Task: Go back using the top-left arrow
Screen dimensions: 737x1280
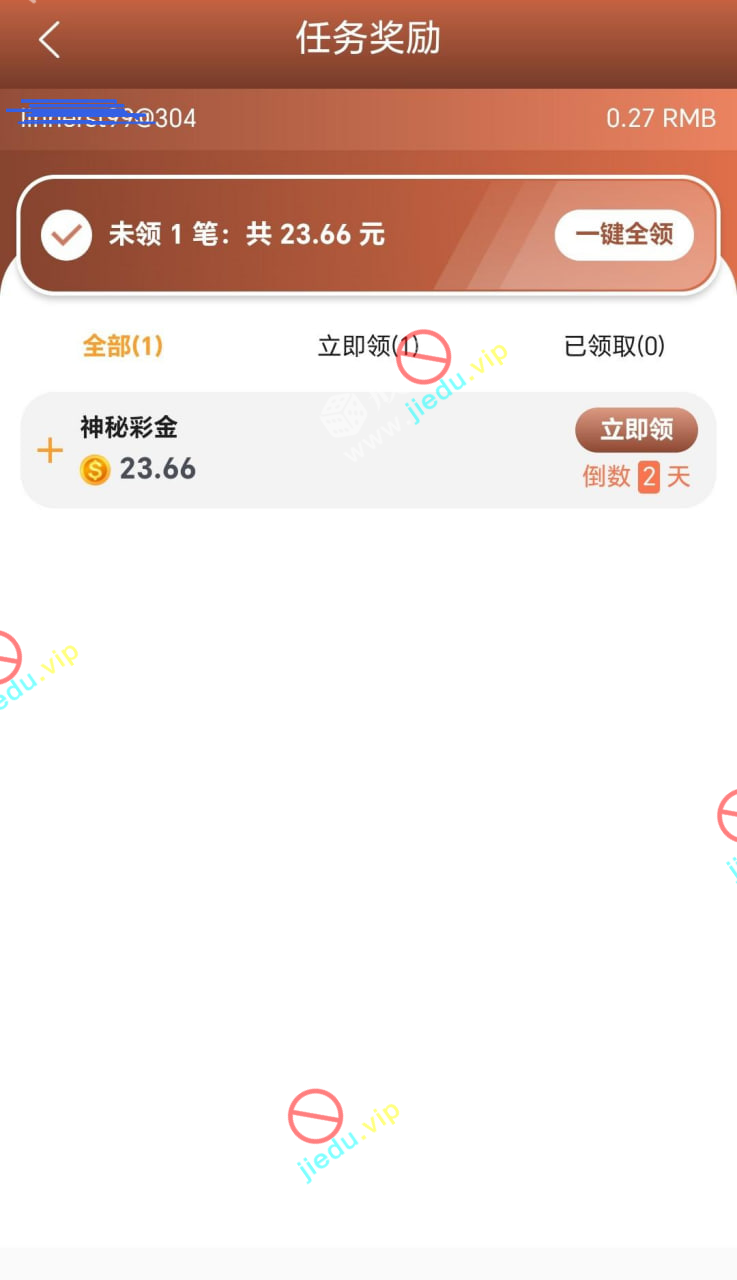Action: click(49, 40)
